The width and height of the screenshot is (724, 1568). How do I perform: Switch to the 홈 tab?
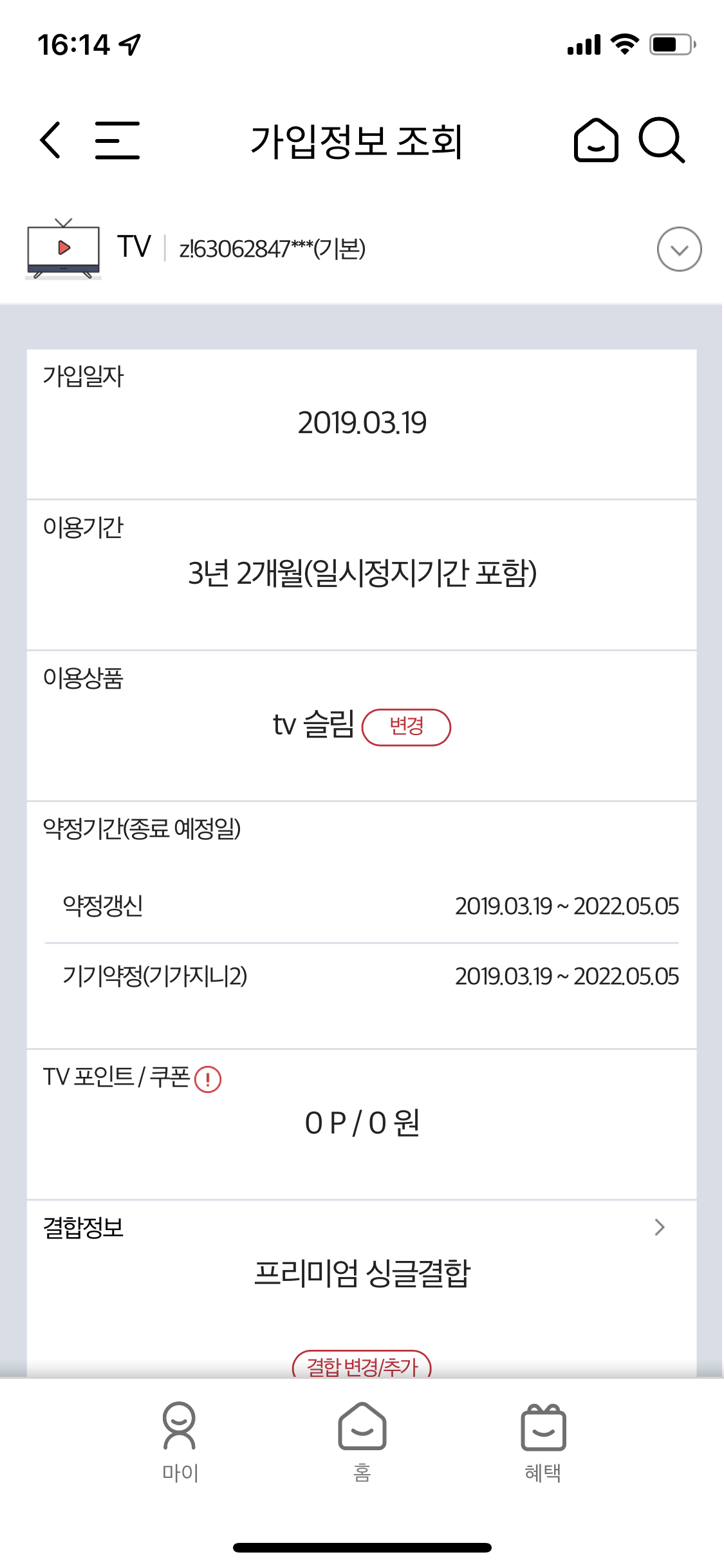coord(362,1442)
